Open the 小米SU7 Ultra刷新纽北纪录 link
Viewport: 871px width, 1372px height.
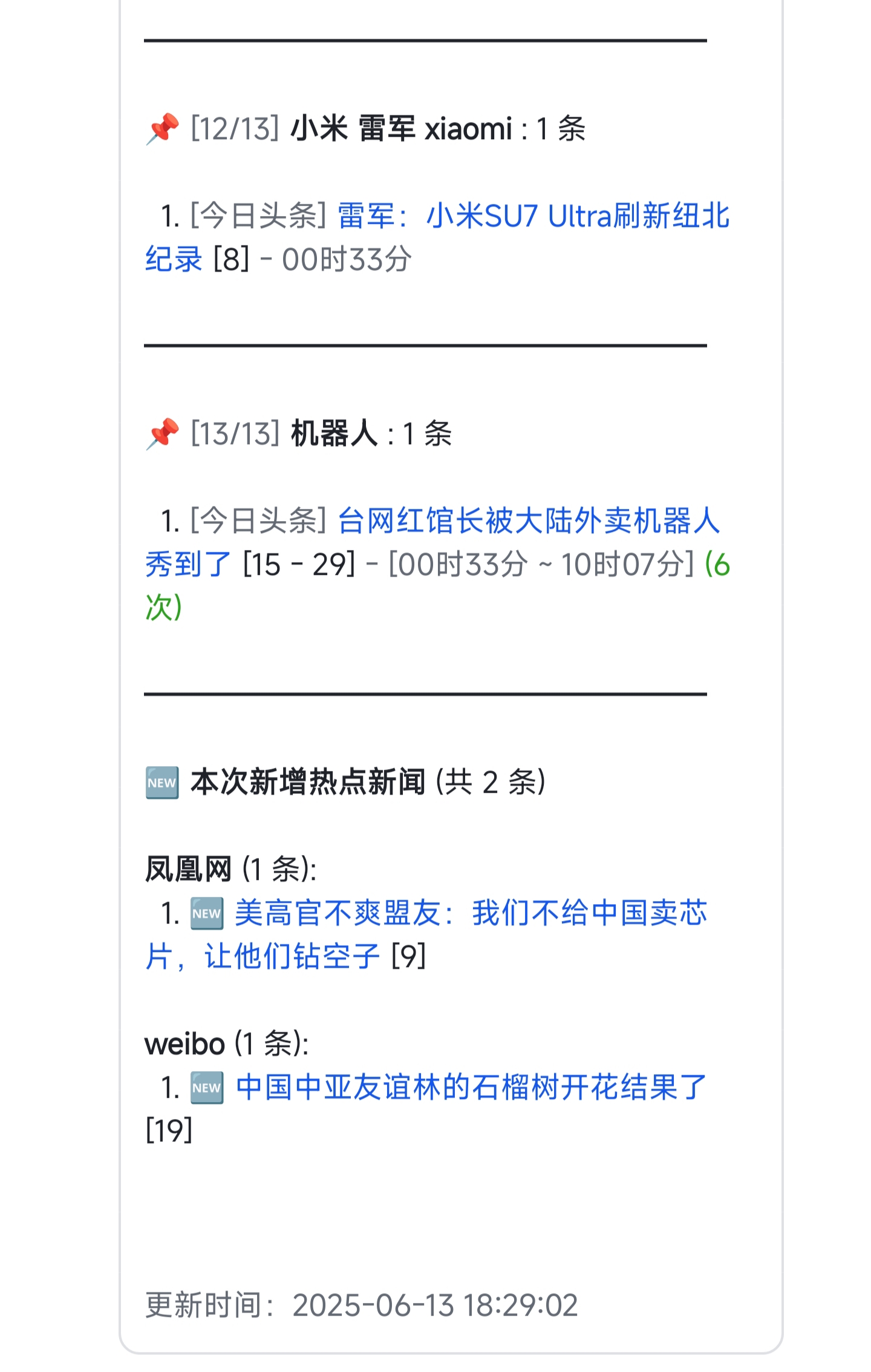[532, 216]
